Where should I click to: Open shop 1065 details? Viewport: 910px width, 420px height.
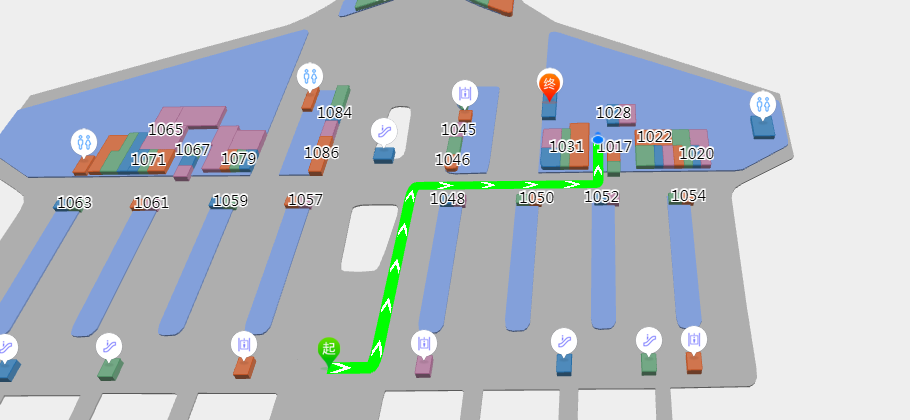pos(166,130)
